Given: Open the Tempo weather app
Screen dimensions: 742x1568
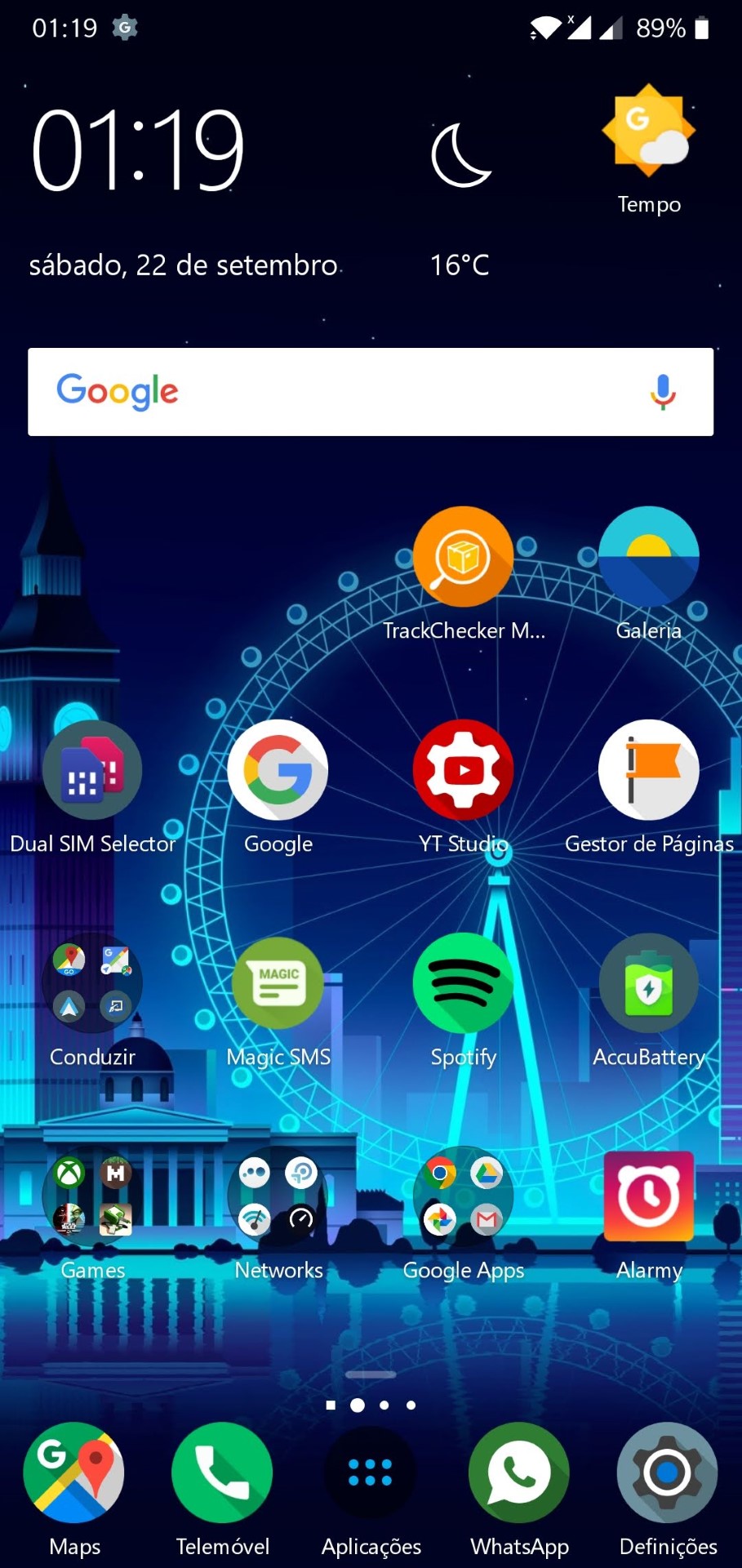Looking at the screenshot, I should click(x=649, y=135).
